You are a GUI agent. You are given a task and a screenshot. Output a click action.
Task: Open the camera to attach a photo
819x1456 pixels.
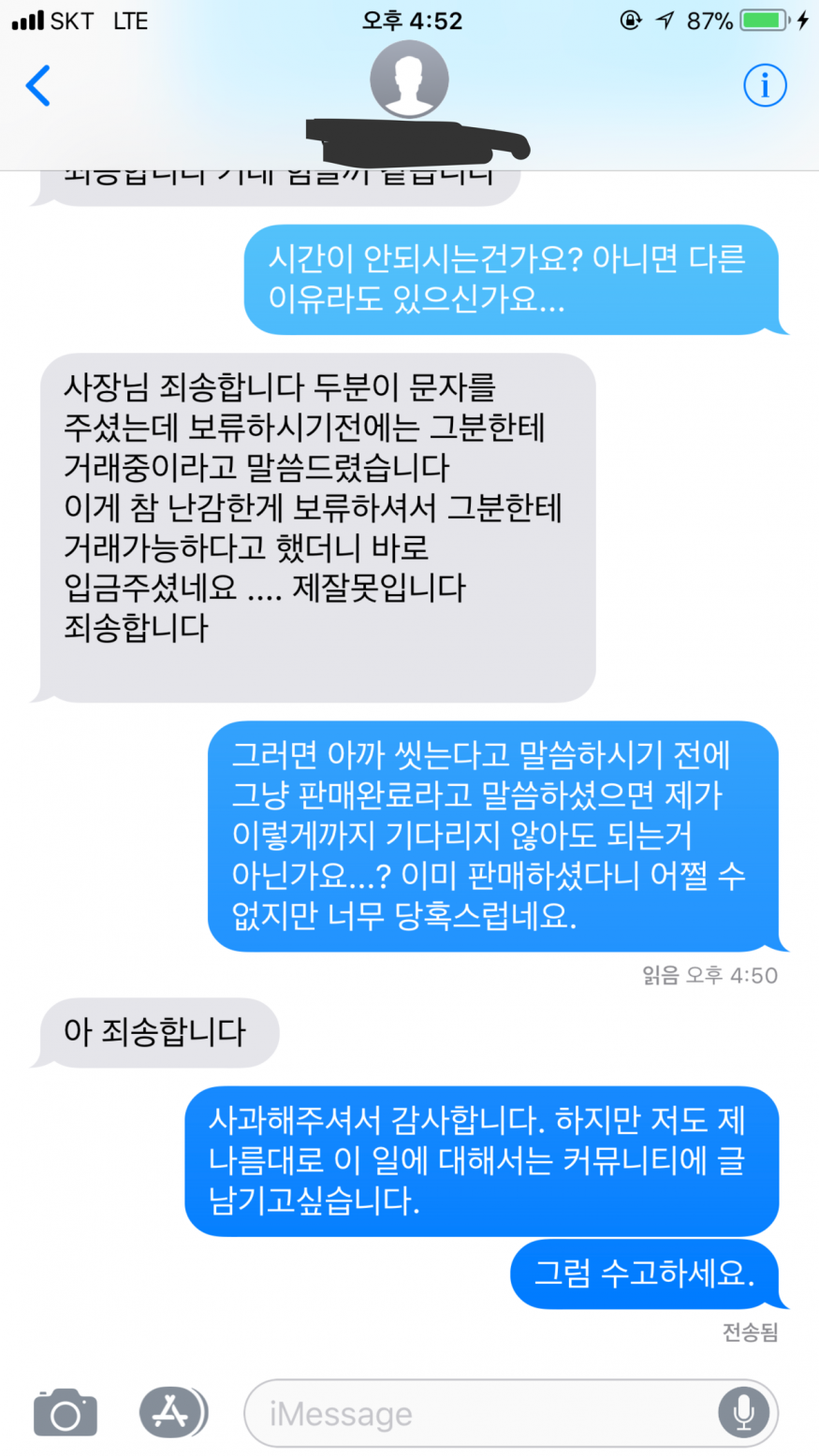pos(66,1412)
